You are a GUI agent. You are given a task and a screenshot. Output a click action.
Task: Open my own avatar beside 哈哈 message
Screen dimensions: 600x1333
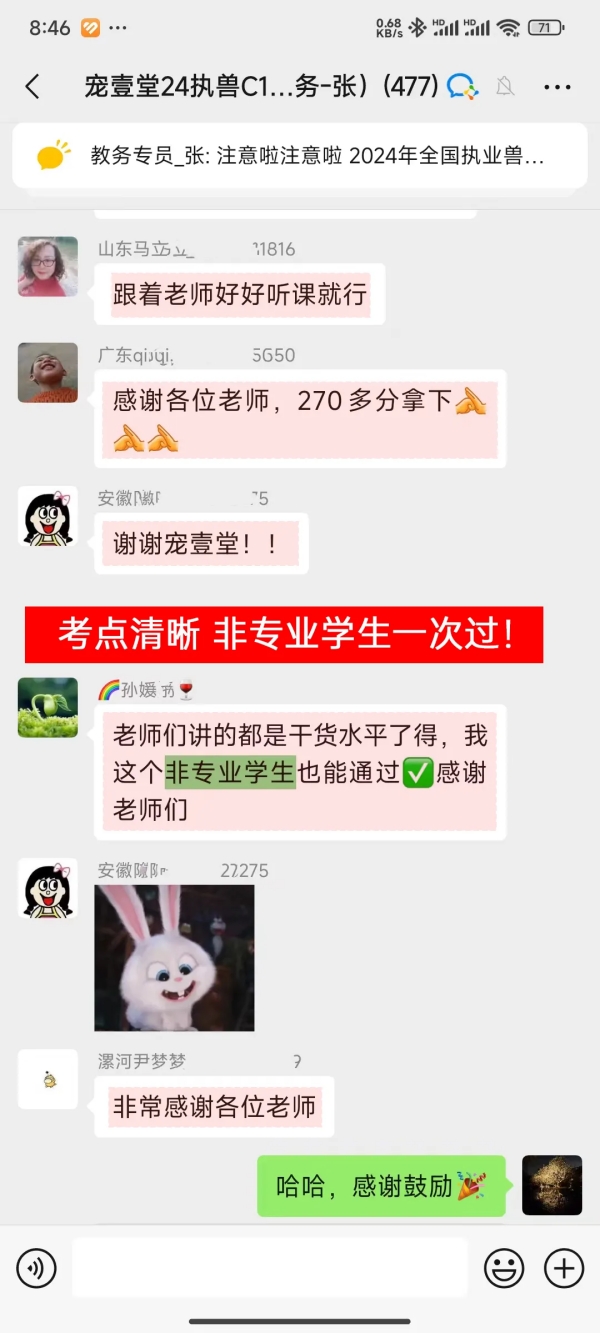(x=552, y=1186)
